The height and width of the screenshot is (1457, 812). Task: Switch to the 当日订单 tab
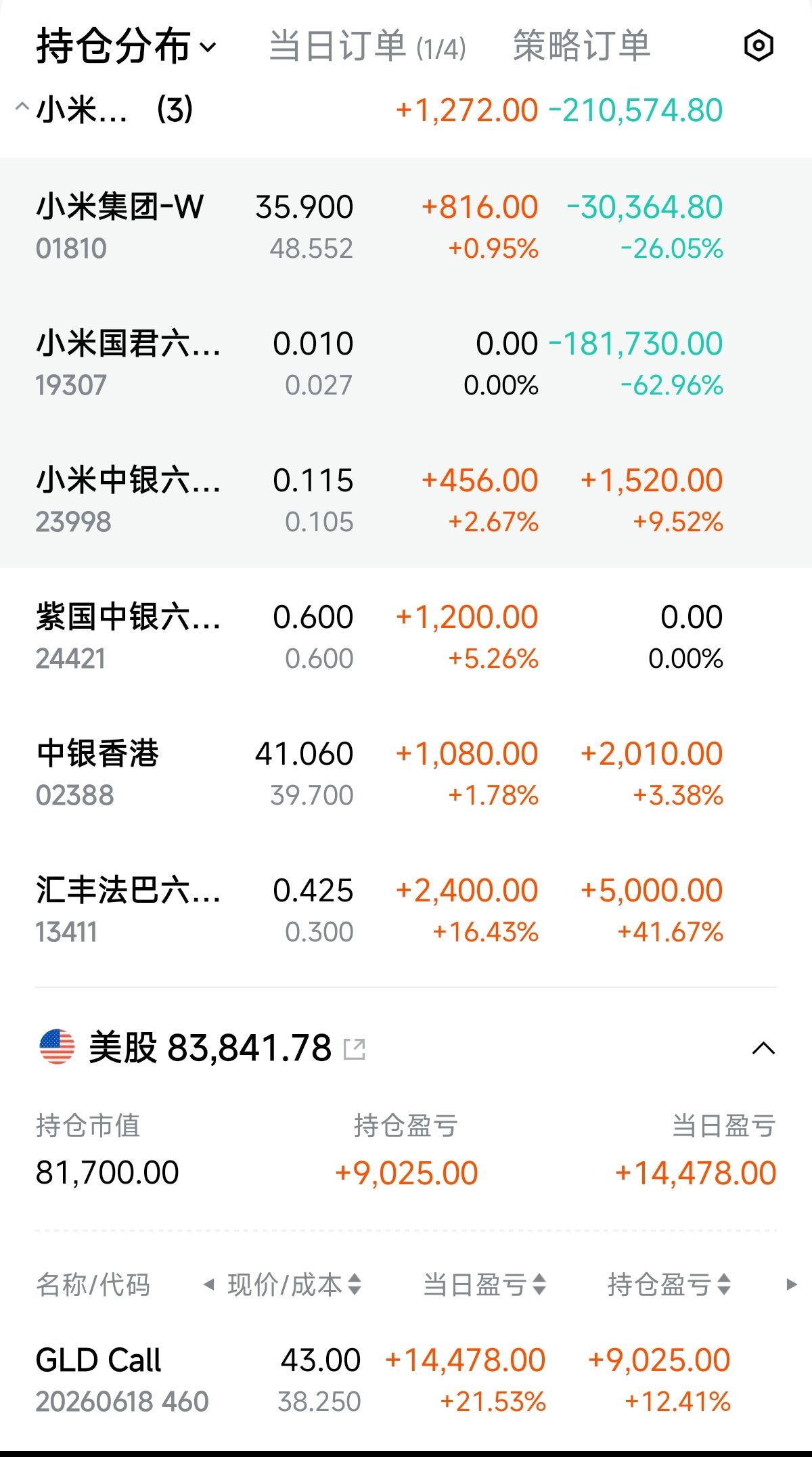pyautogui.click(x=367, y=46)
